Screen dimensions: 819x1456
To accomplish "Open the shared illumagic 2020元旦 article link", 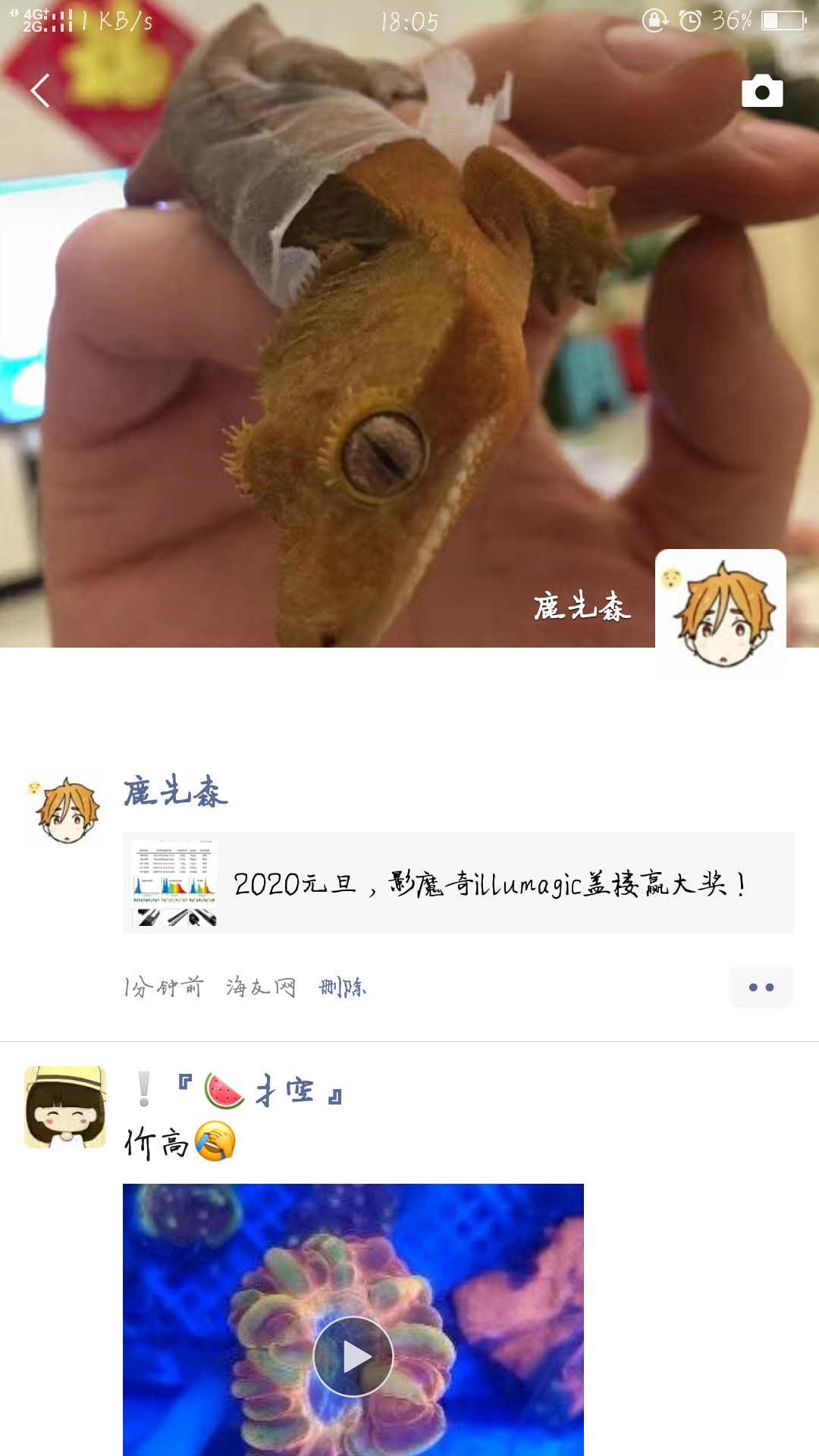I will coord(458,883).
